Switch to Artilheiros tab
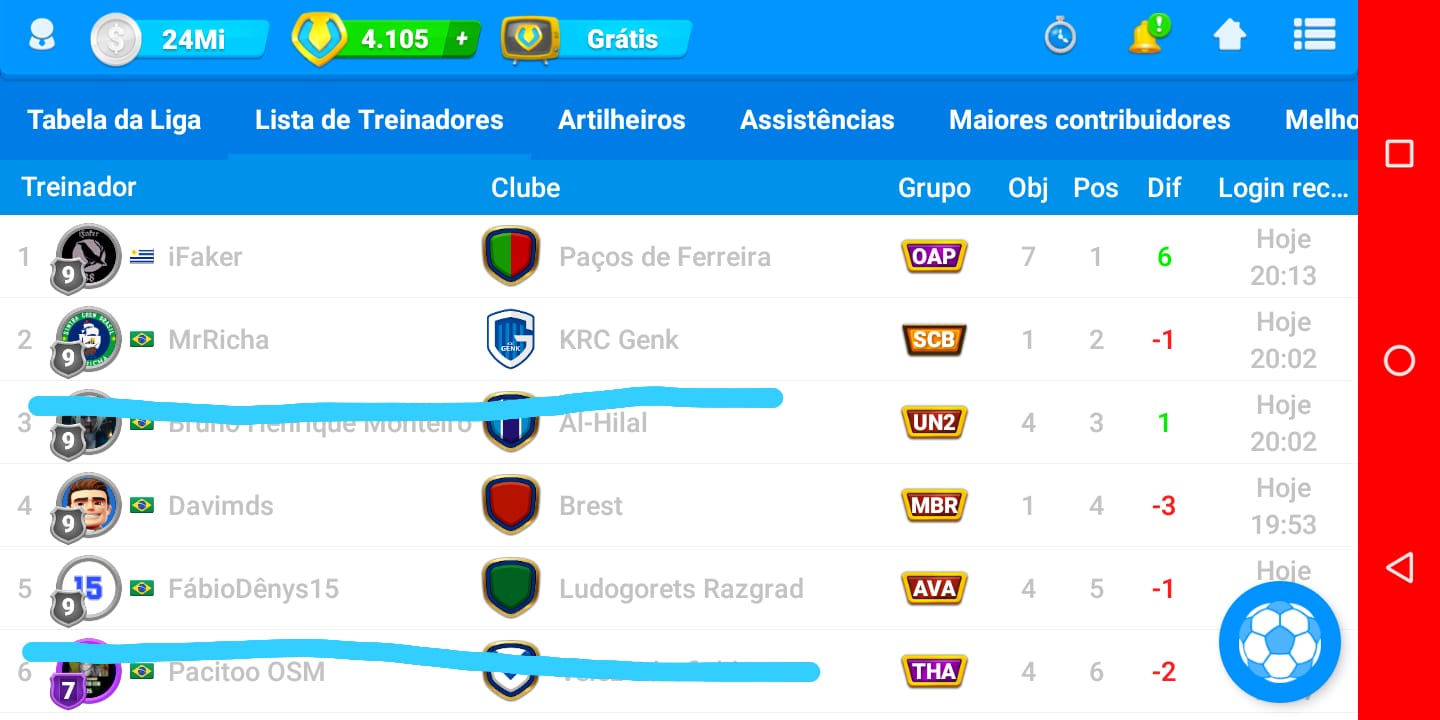This screenshot has height=720, width=1440. click(x=621, y=120)
